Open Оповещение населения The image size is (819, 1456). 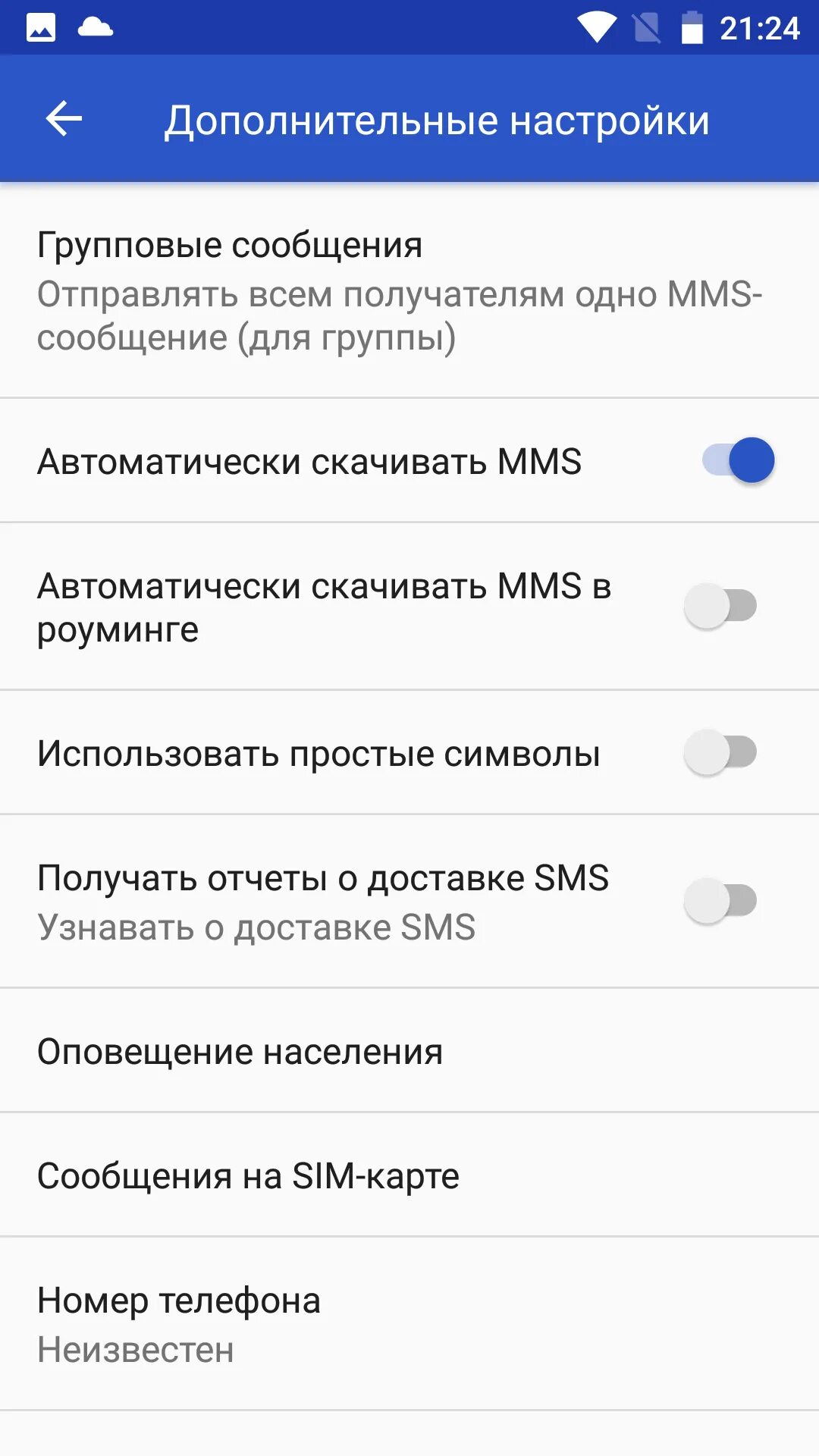click(409, 1051)
